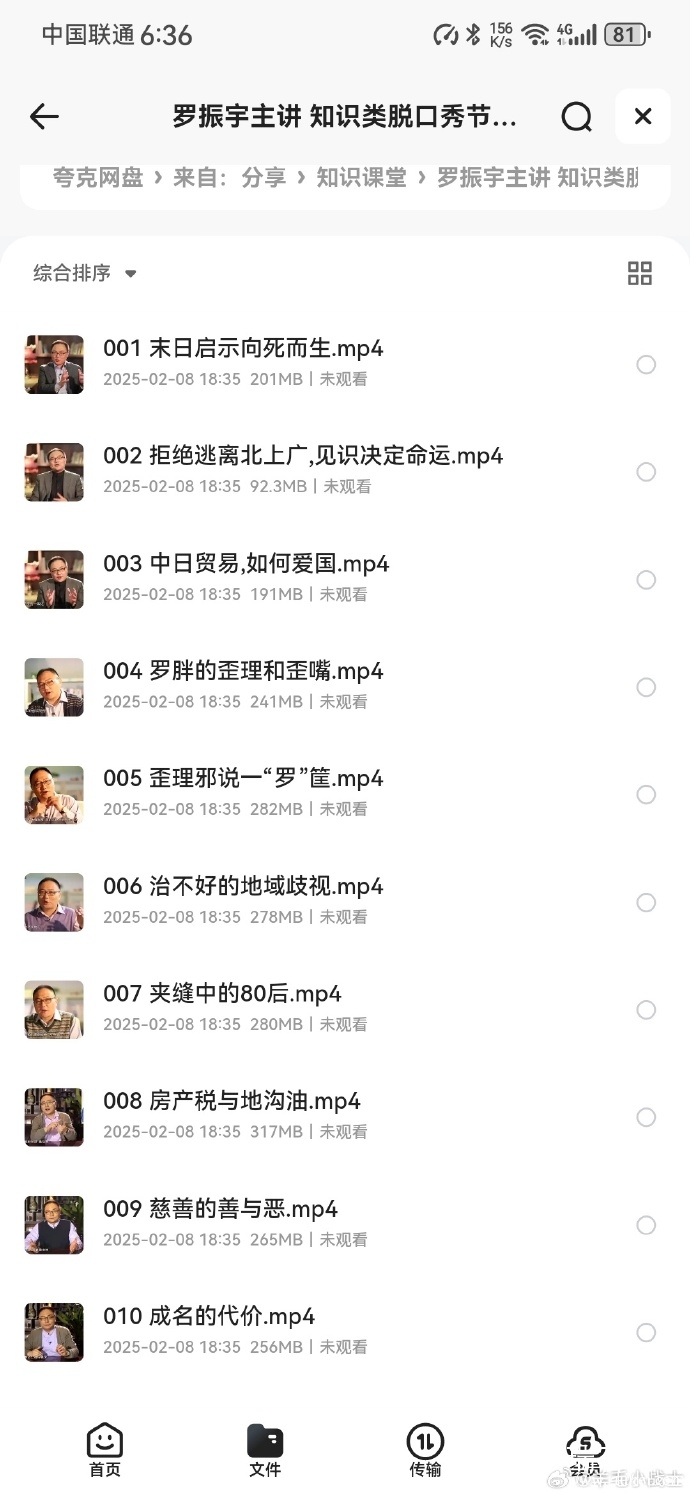Open video 001 末日启示向死而生.mp4
The width and height of the screenshot is (690, 1495).
click(243, 349)
